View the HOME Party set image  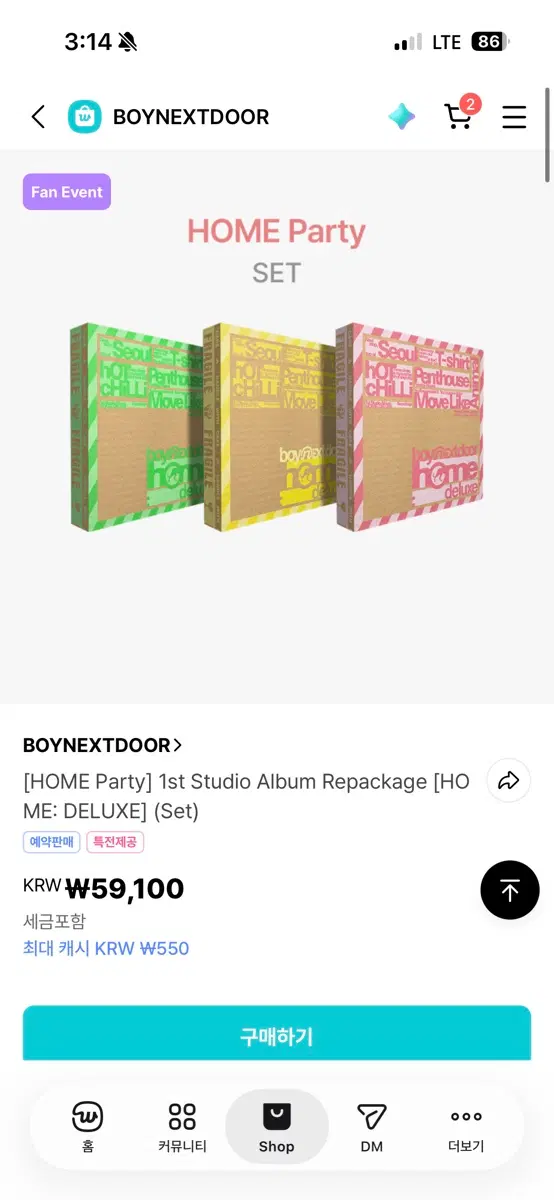(277, 427)
